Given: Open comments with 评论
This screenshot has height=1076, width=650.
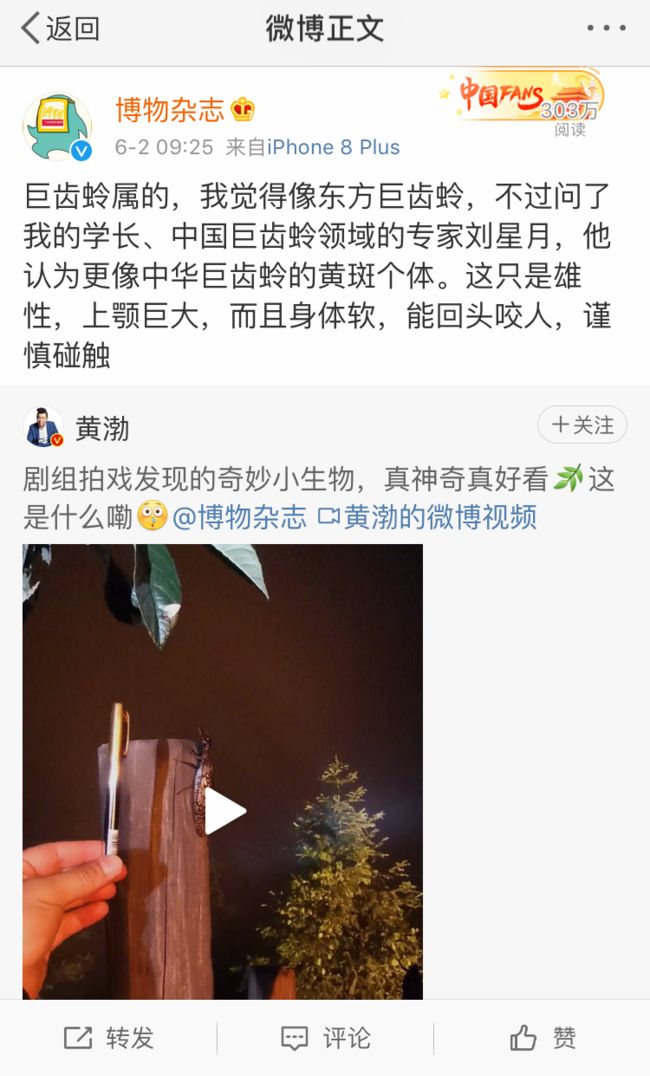Looking at the screenshot, I should pos(325,1038).
